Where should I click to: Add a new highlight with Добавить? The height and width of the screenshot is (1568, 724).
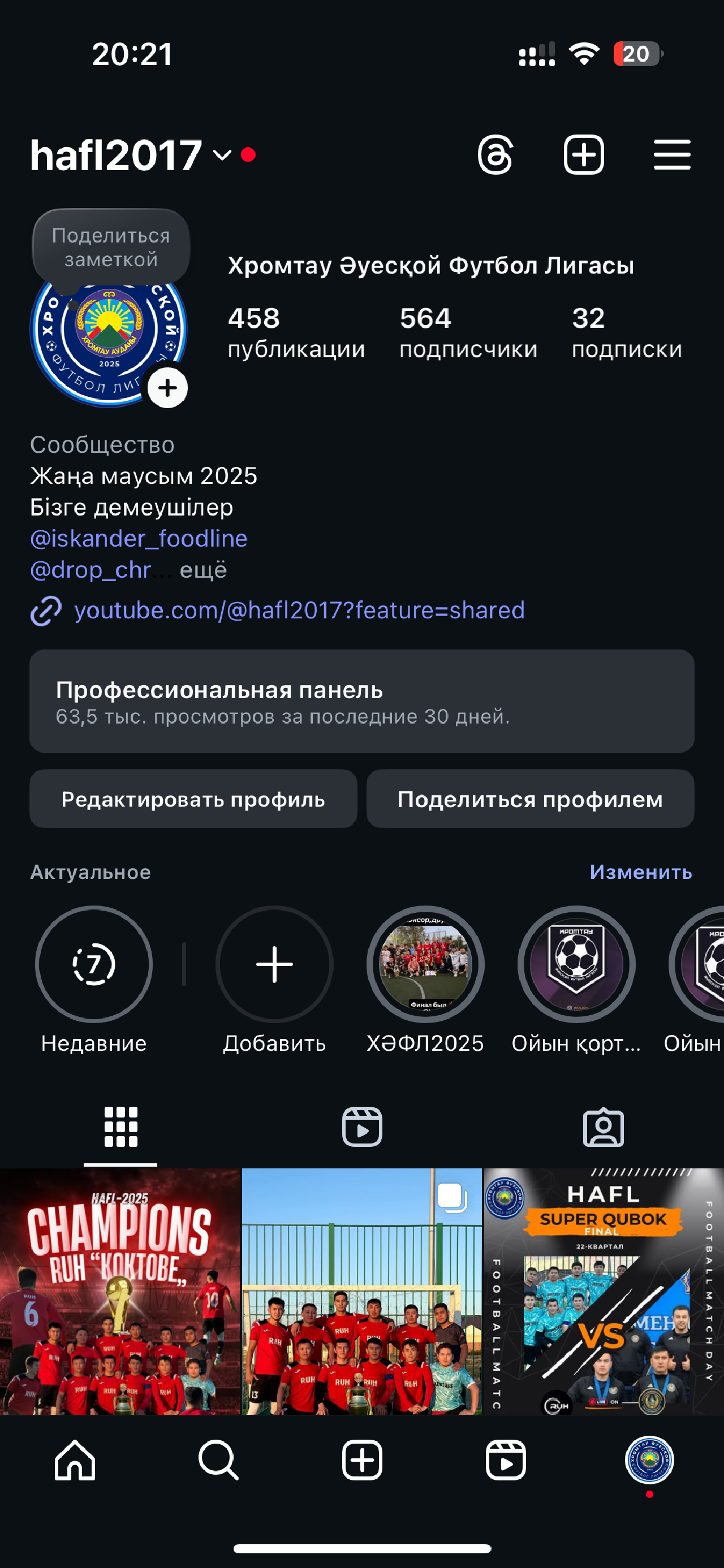coord(274,965)
